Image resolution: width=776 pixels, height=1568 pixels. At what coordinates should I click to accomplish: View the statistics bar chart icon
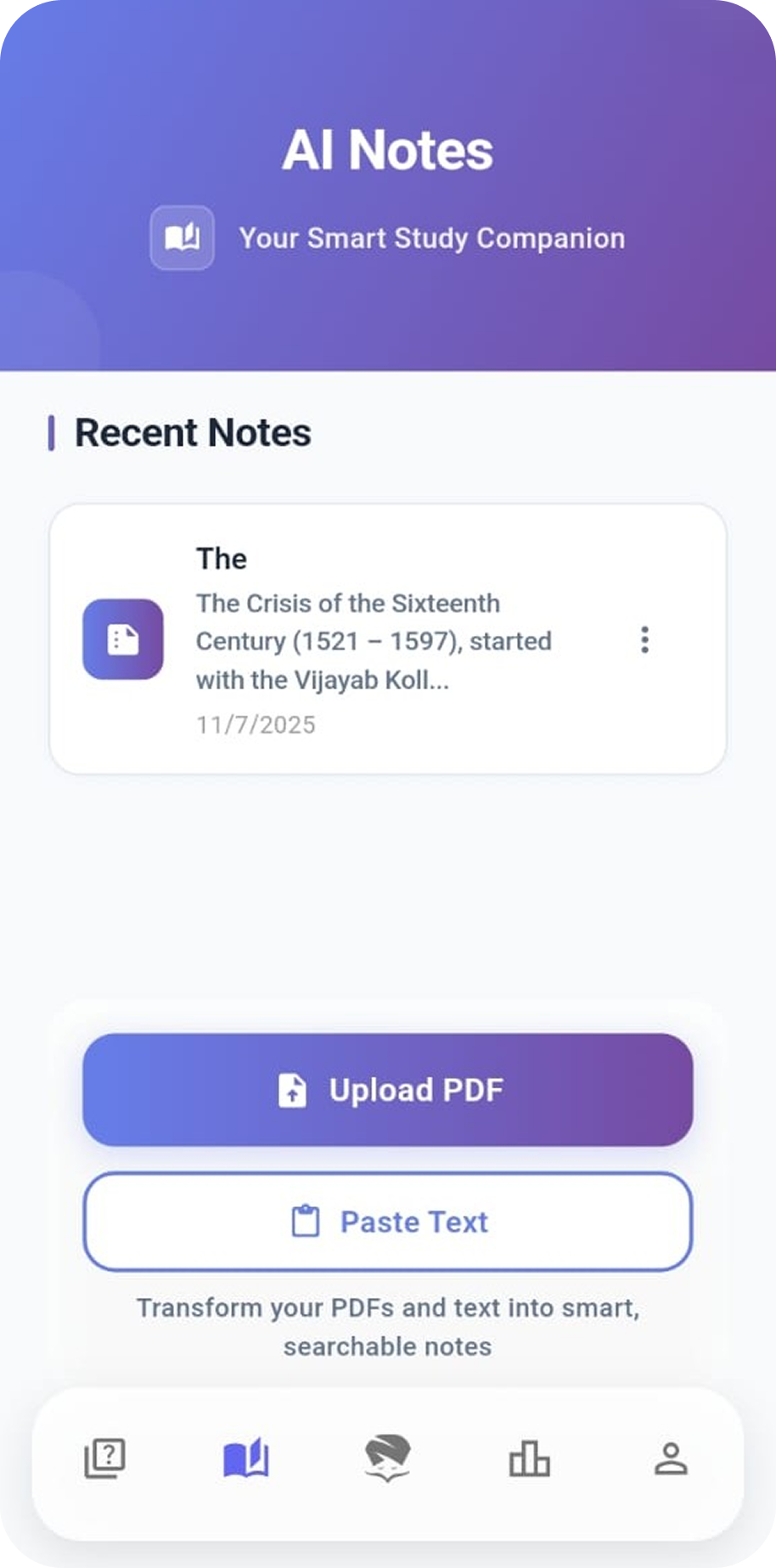click(x=528, y=1458)
